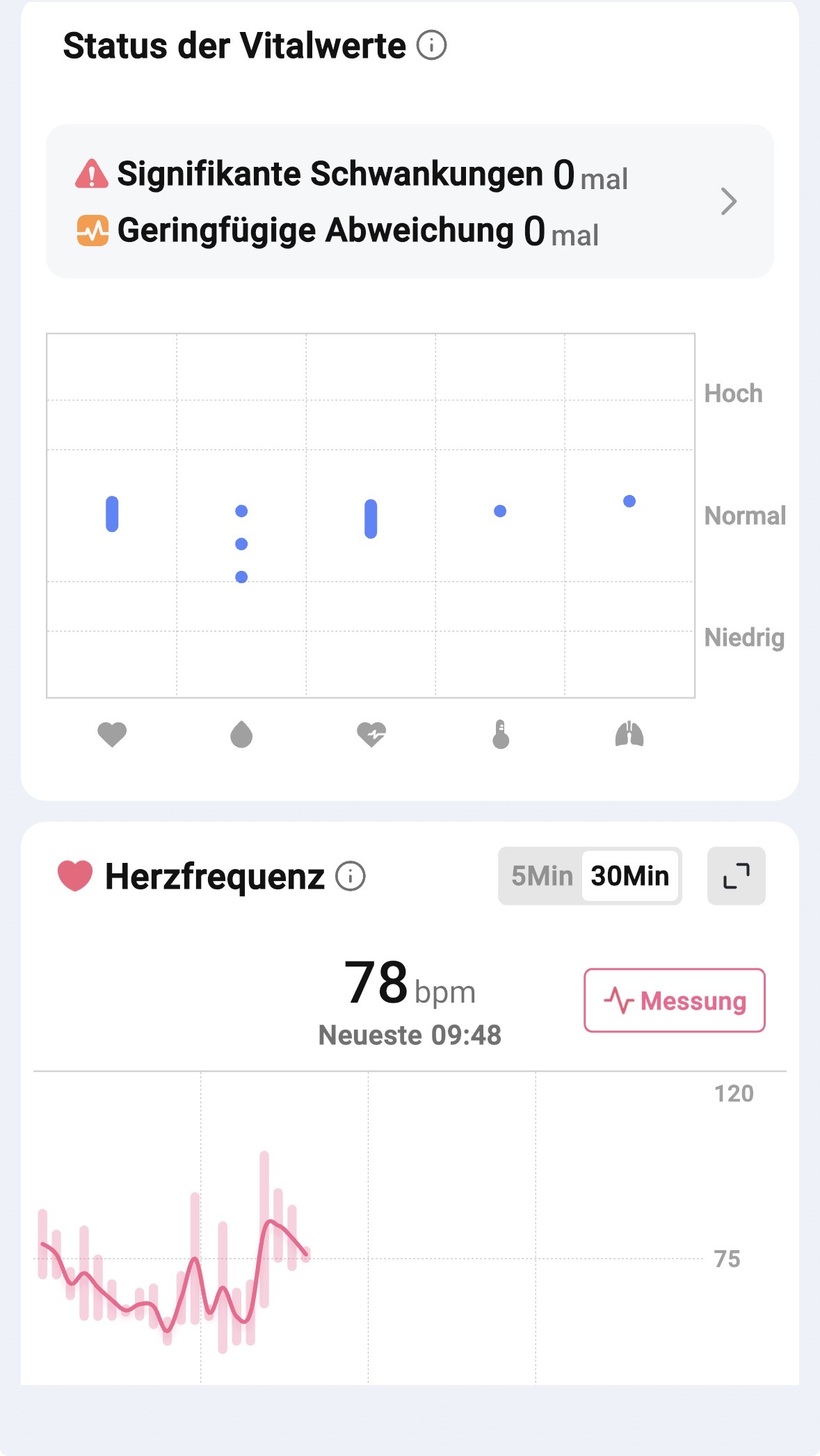Switch heart rate chart to 5Min
Screen dimensions: 820x1456
point(542,876)
